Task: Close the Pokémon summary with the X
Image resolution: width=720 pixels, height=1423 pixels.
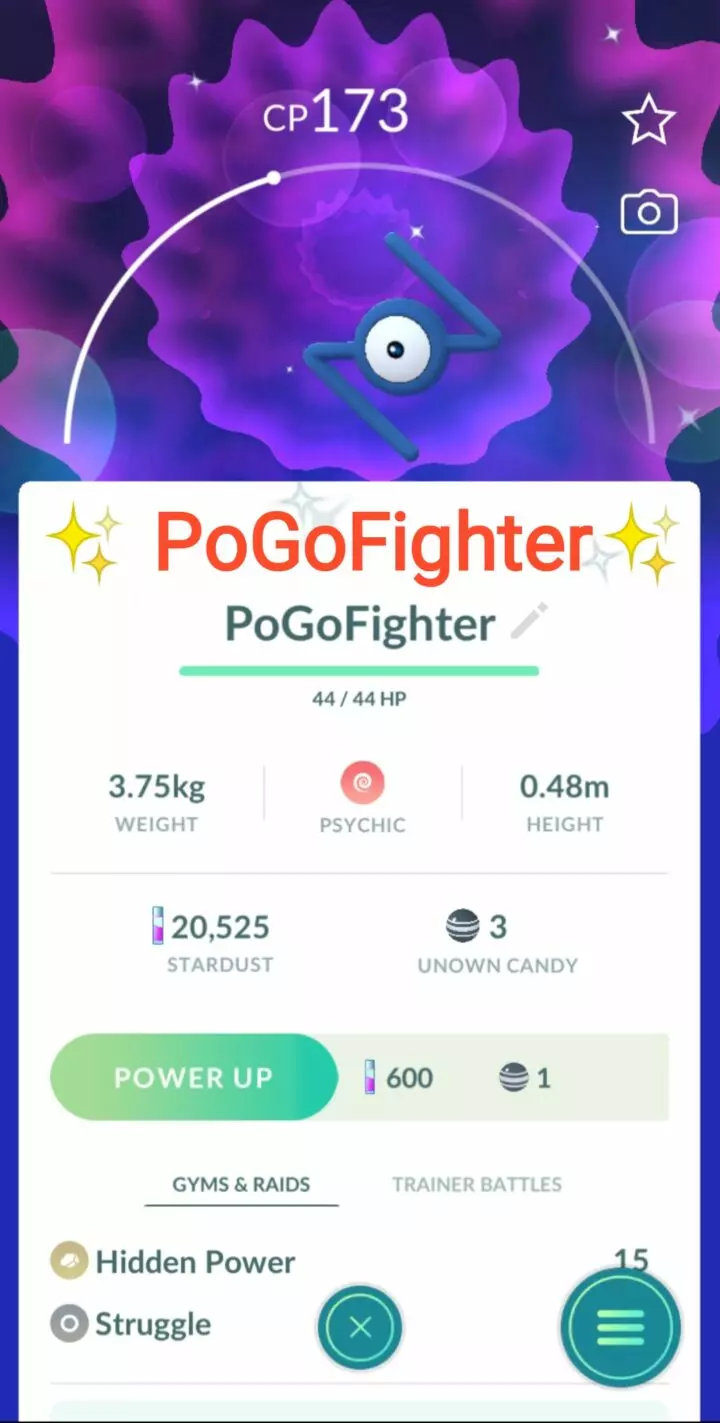Action: (359, 1327)
